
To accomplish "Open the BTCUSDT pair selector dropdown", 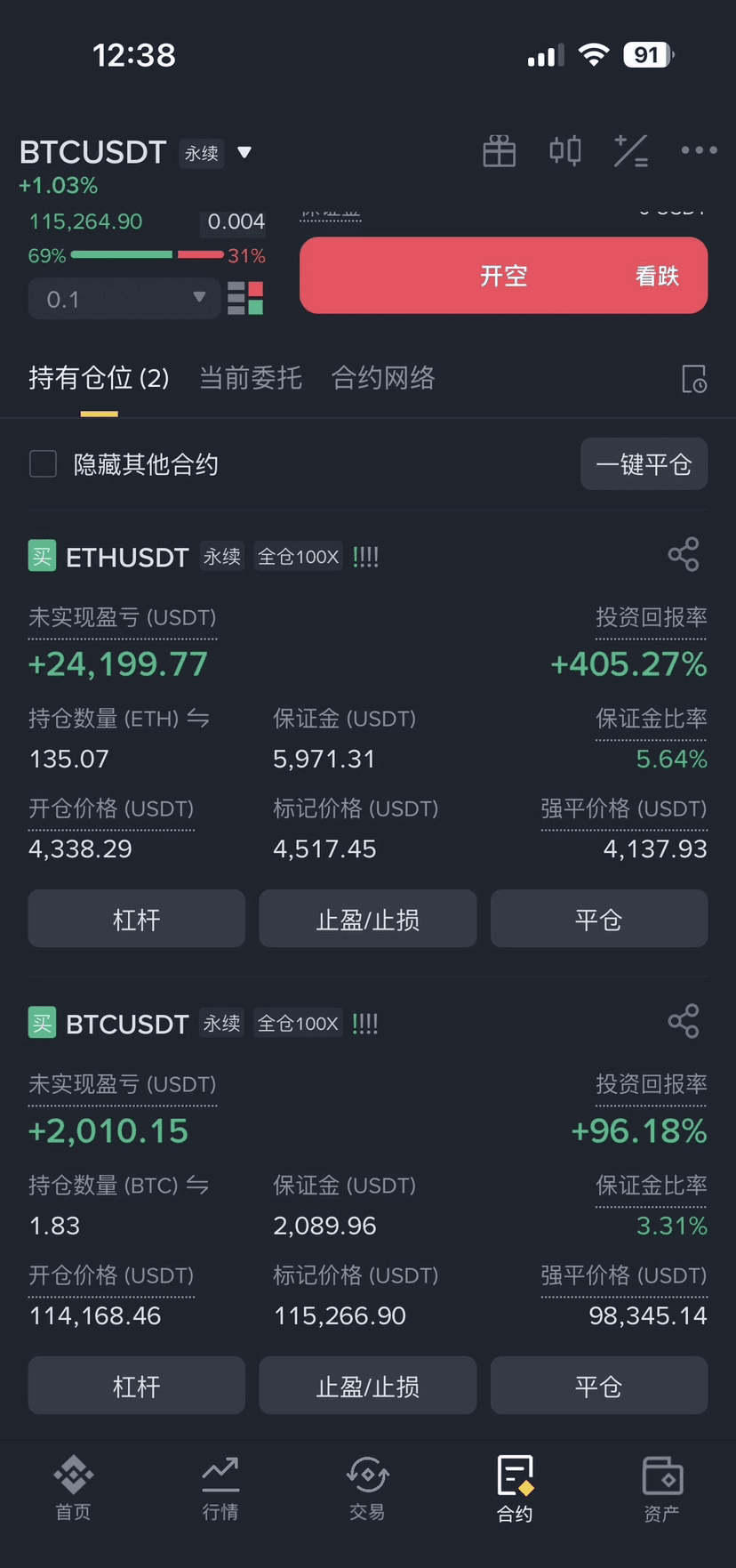I will click(244, 153).
